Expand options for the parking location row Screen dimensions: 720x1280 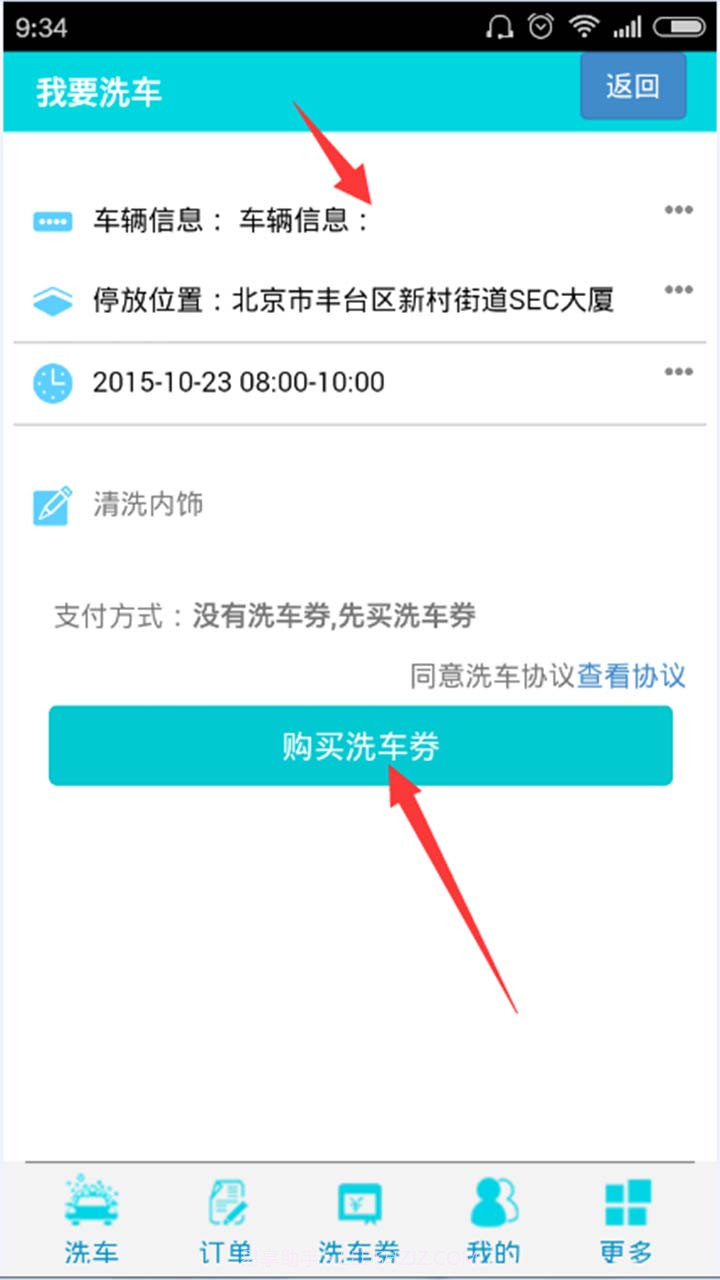tap(679, 290)
